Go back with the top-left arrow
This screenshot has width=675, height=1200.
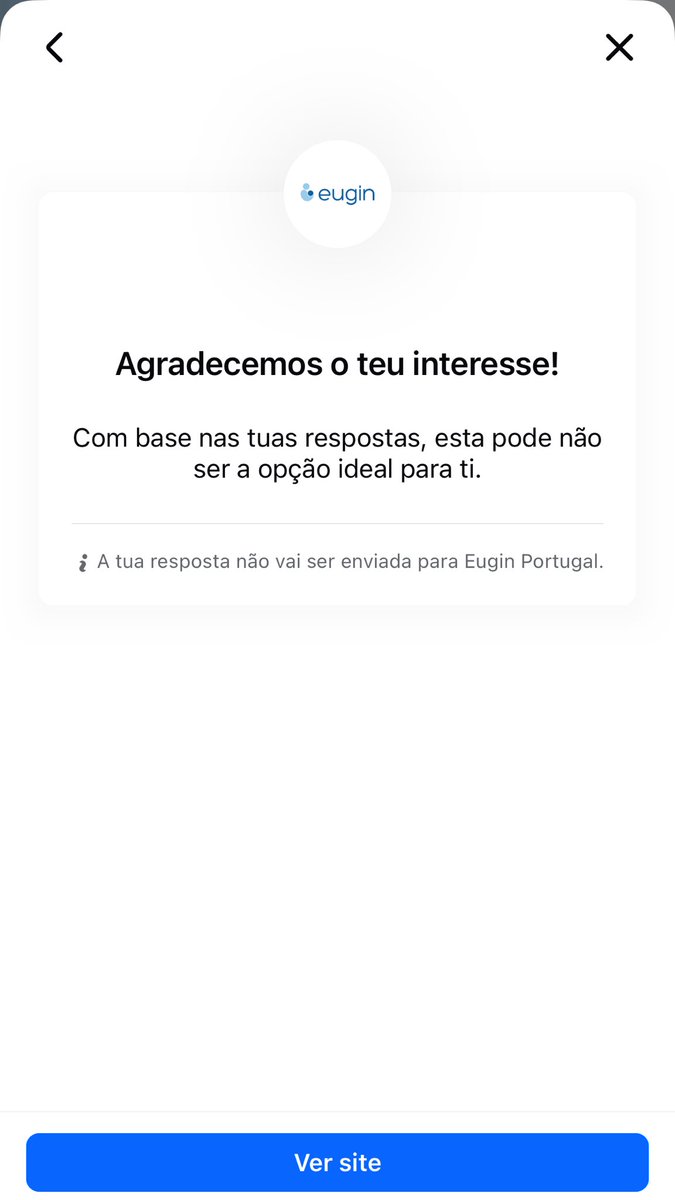point(55,47)
